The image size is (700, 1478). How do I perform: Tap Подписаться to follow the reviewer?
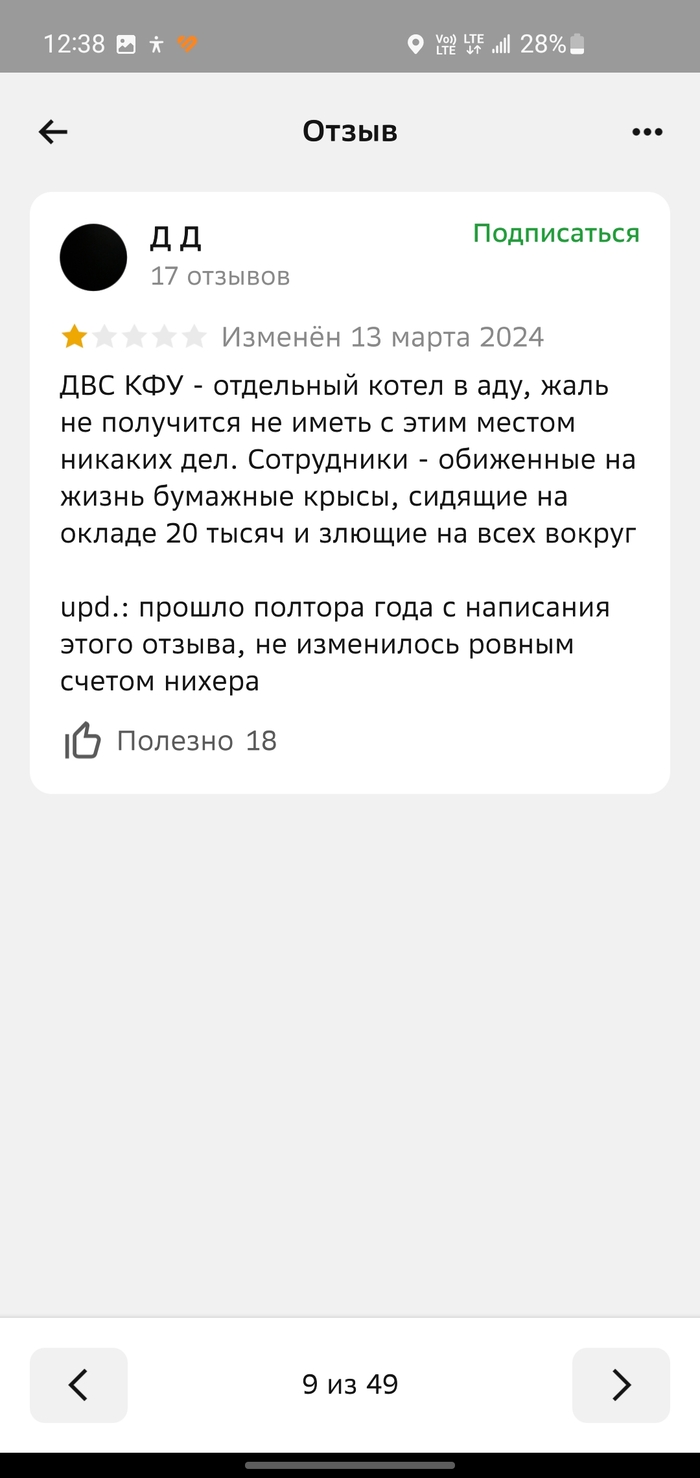556,233
